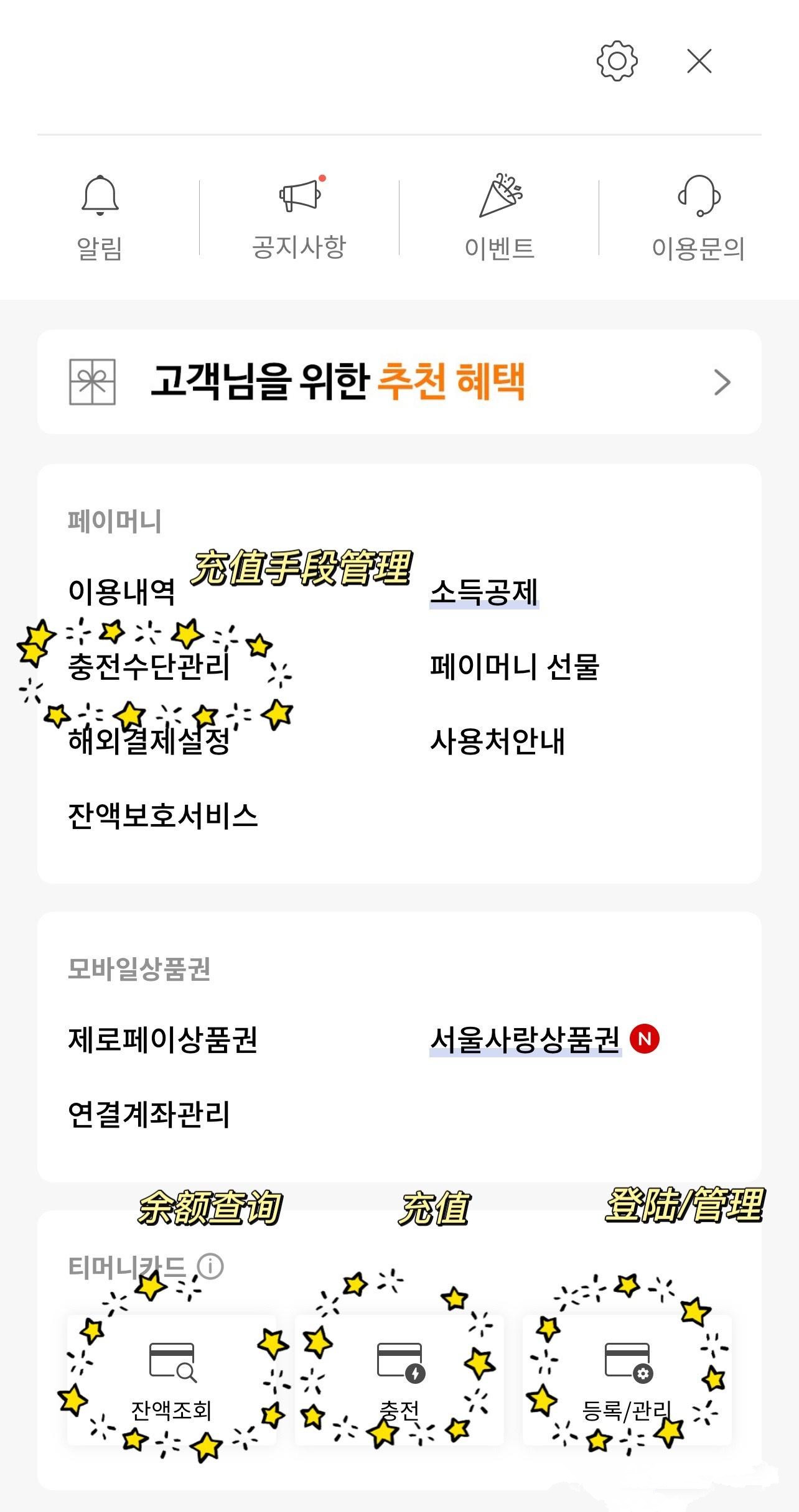Open 사용처안내
The image size is (799, 1512).
point(497,741)
